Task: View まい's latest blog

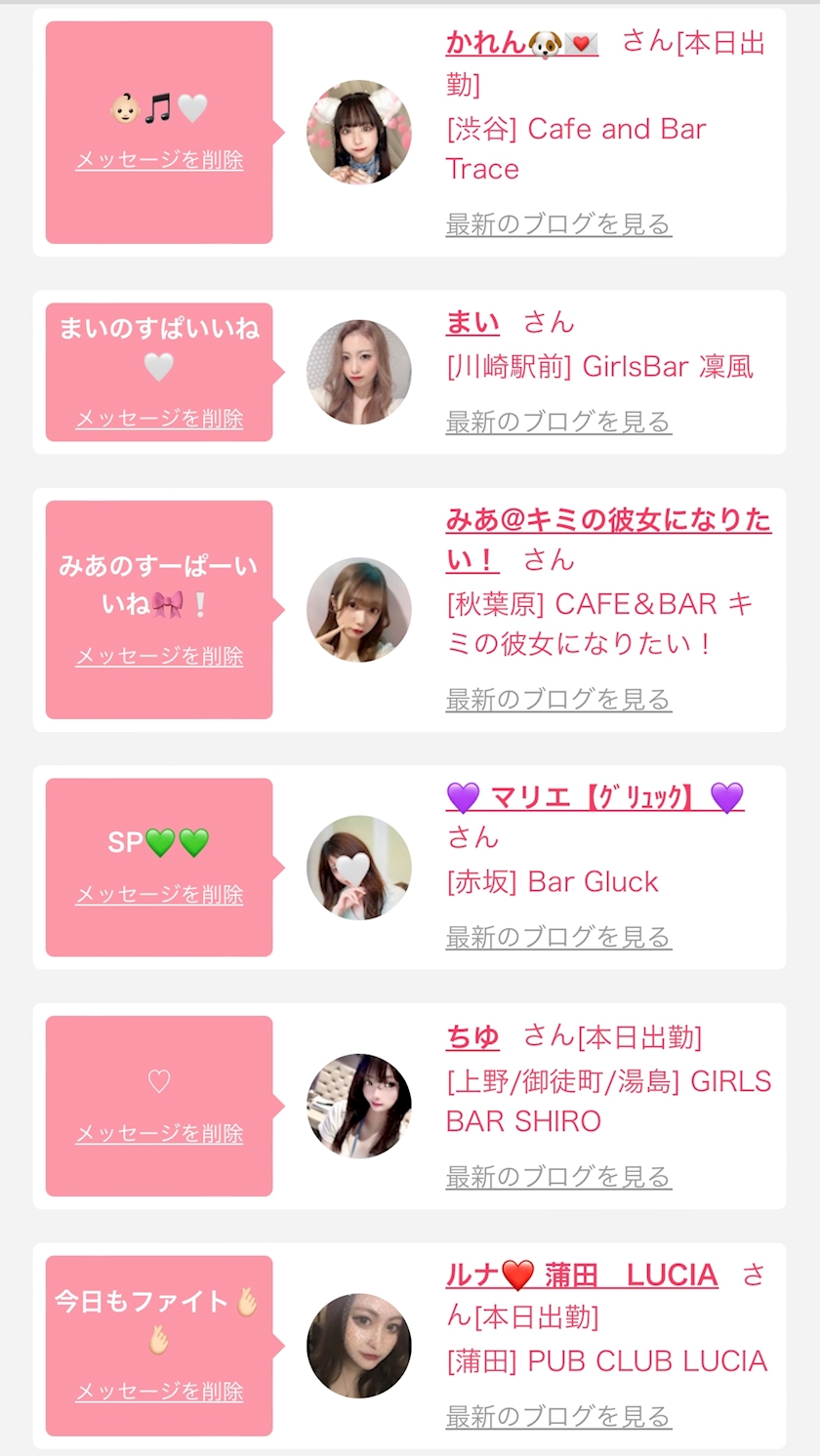Action: (x=557, y=423)
